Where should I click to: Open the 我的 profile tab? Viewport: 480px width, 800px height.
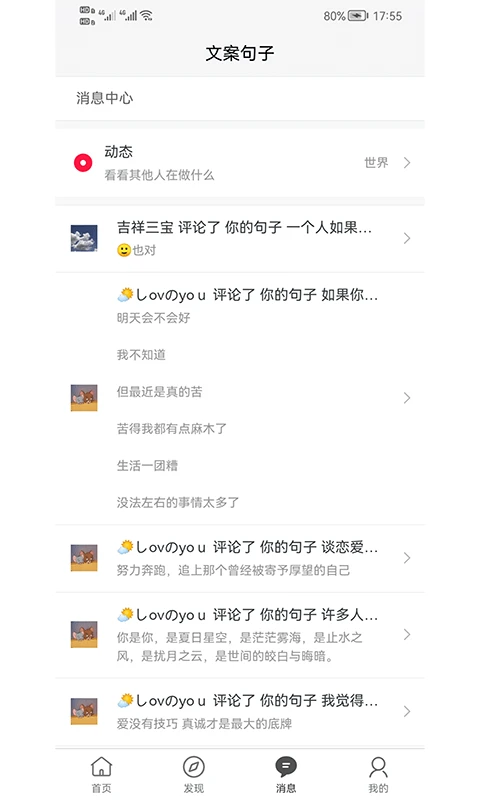378,774
